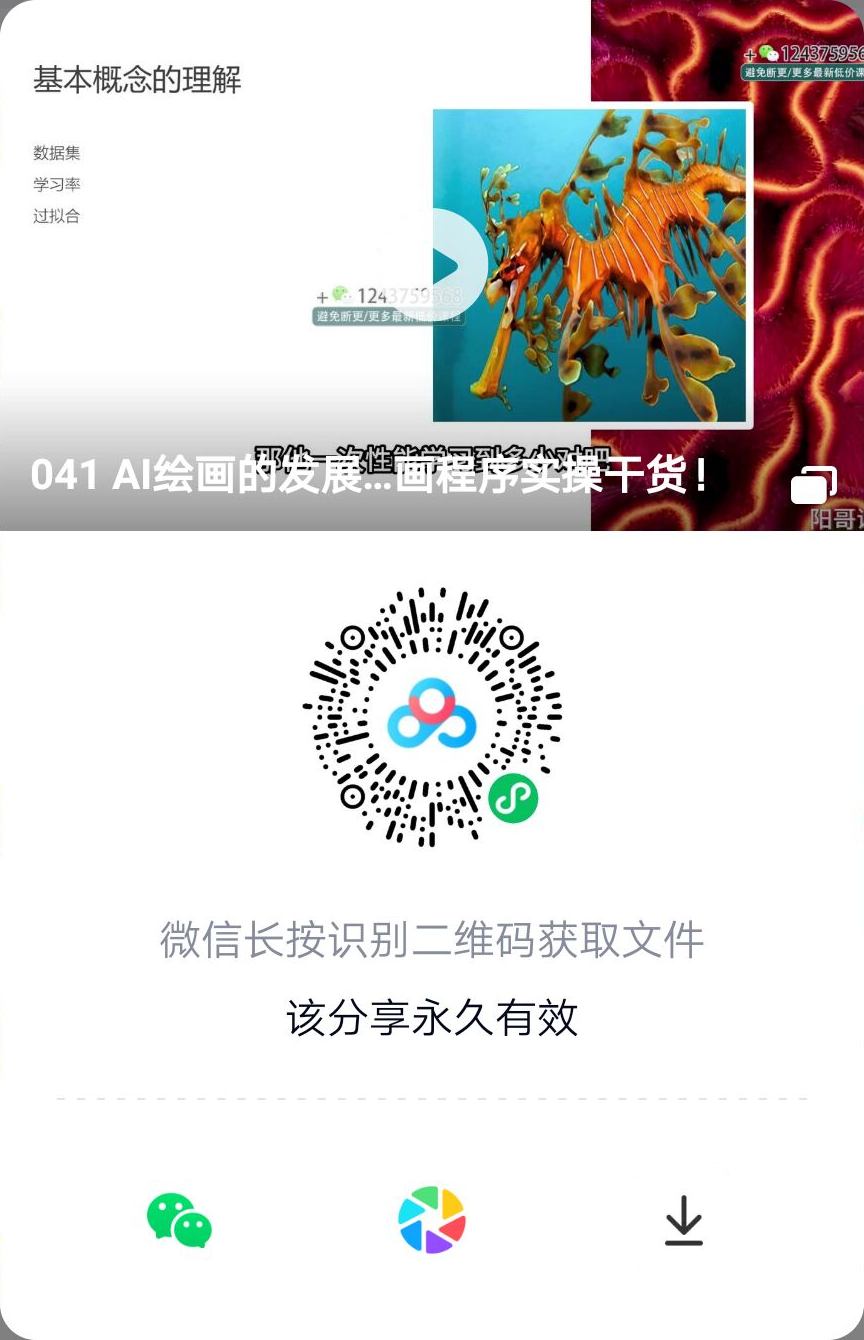
Task: Share the QR card to WeChat
Action: (x=179, y=1220)
